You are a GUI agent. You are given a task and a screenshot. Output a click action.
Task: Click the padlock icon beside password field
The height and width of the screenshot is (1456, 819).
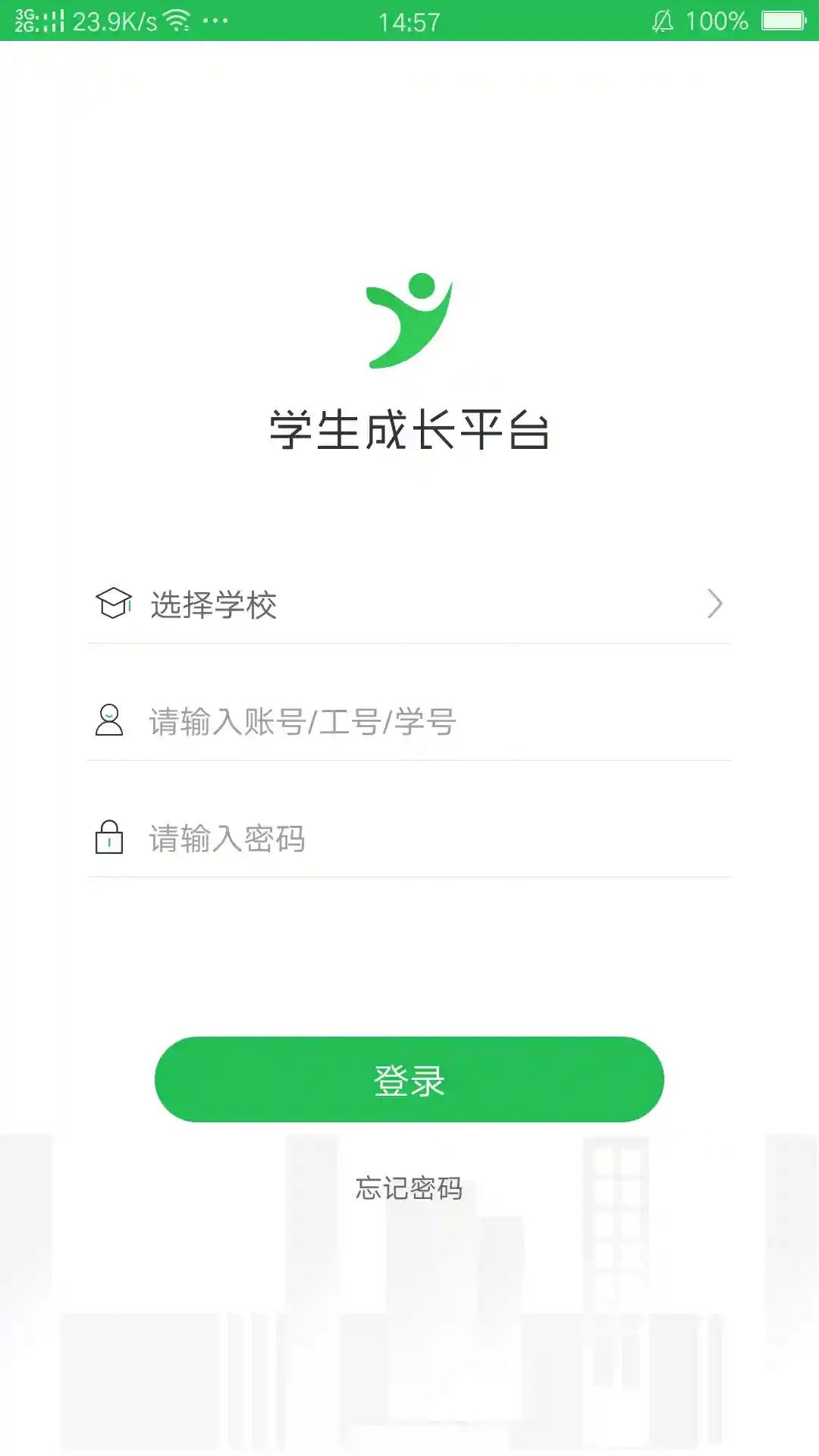coord(108,838)
